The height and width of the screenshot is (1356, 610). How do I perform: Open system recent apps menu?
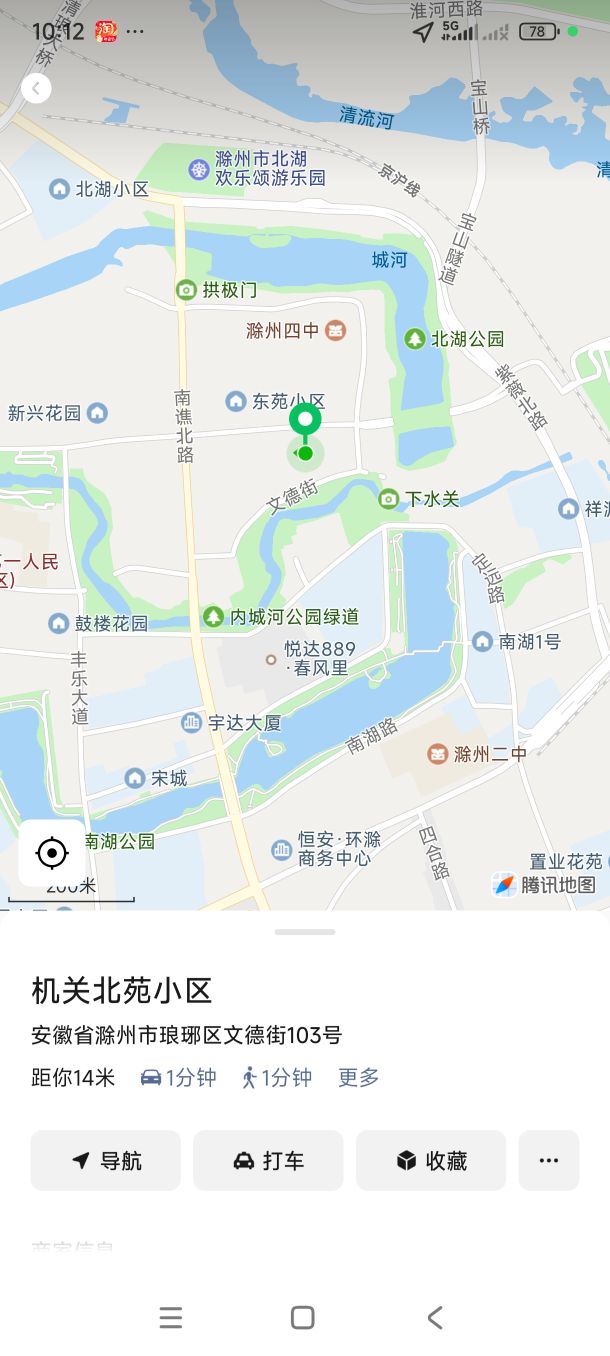pyautogui.click(x=171, y=1317)
